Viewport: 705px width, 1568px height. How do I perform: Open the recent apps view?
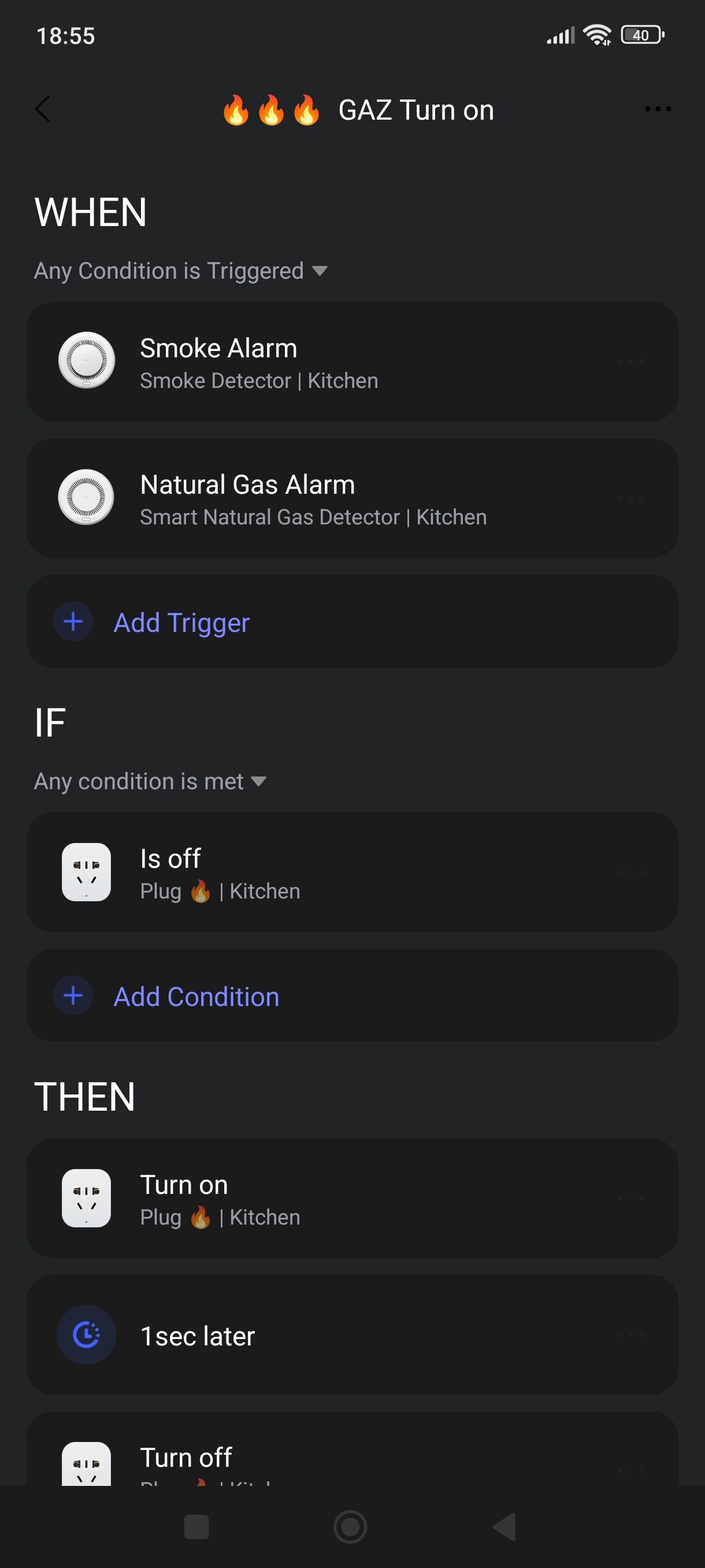pos(196,1526)
